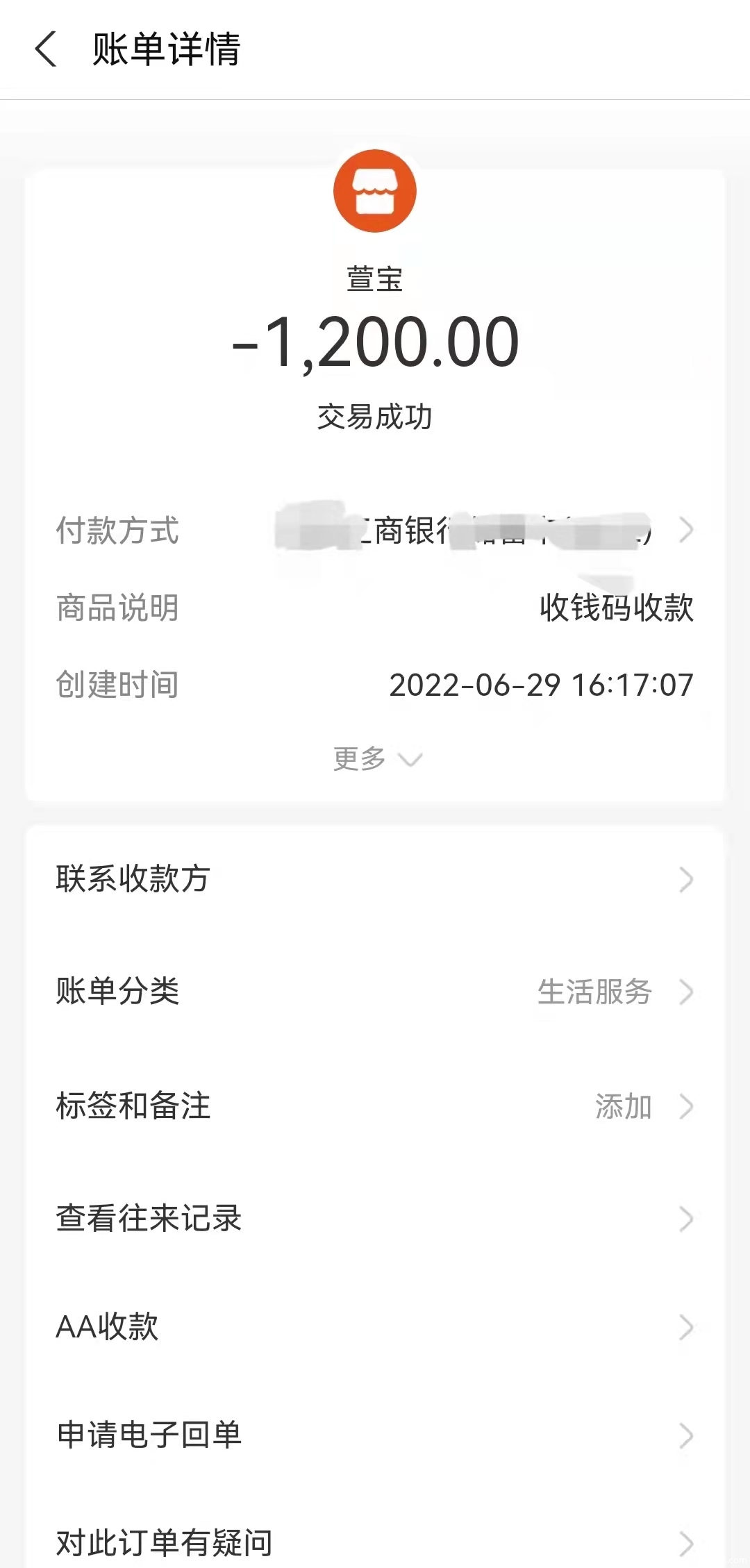Open the 萱宝 merchant icon
The image size is (750, 1568).
pyautogui.click(x=375, y=191)
